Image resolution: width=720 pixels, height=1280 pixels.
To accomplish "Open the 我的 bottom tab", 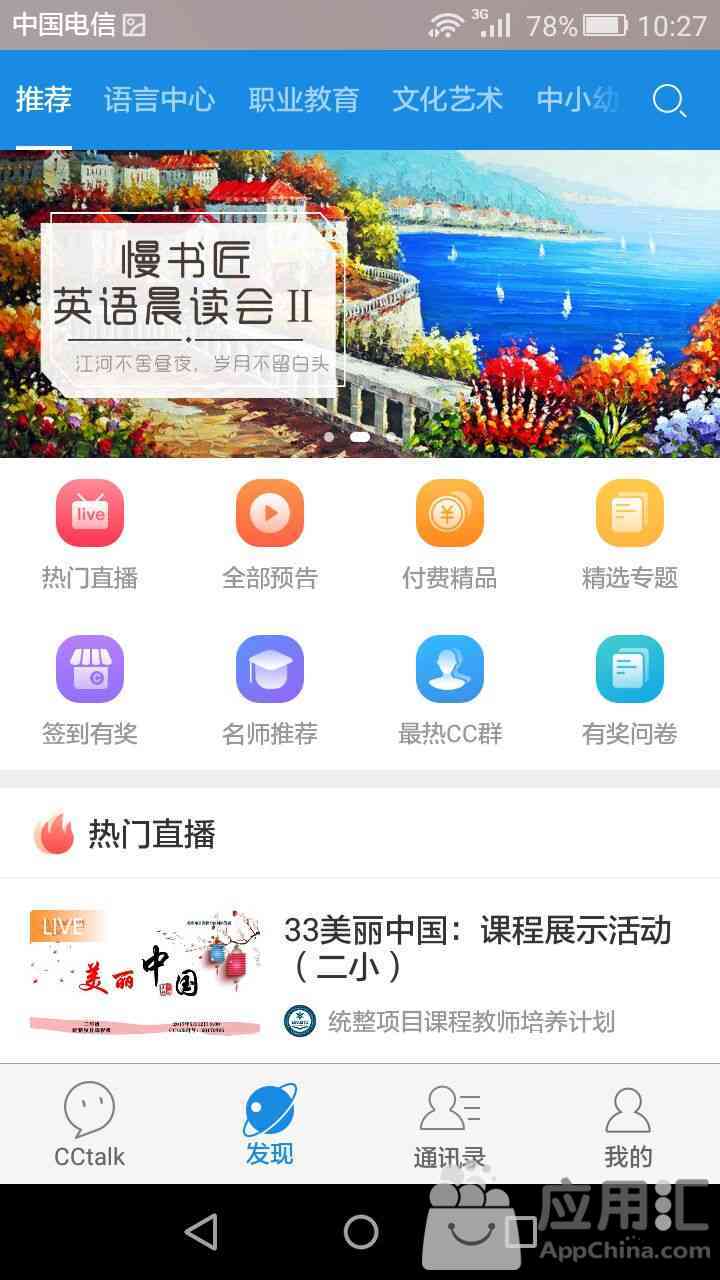I will coord(628,1125).
